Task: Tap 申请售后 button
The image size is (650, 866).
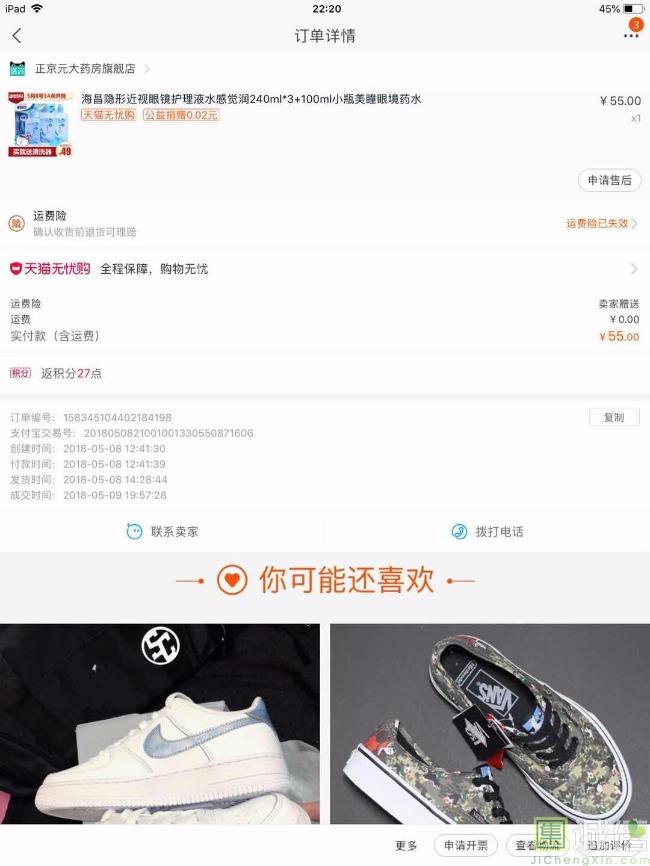Action: point(609,180)
